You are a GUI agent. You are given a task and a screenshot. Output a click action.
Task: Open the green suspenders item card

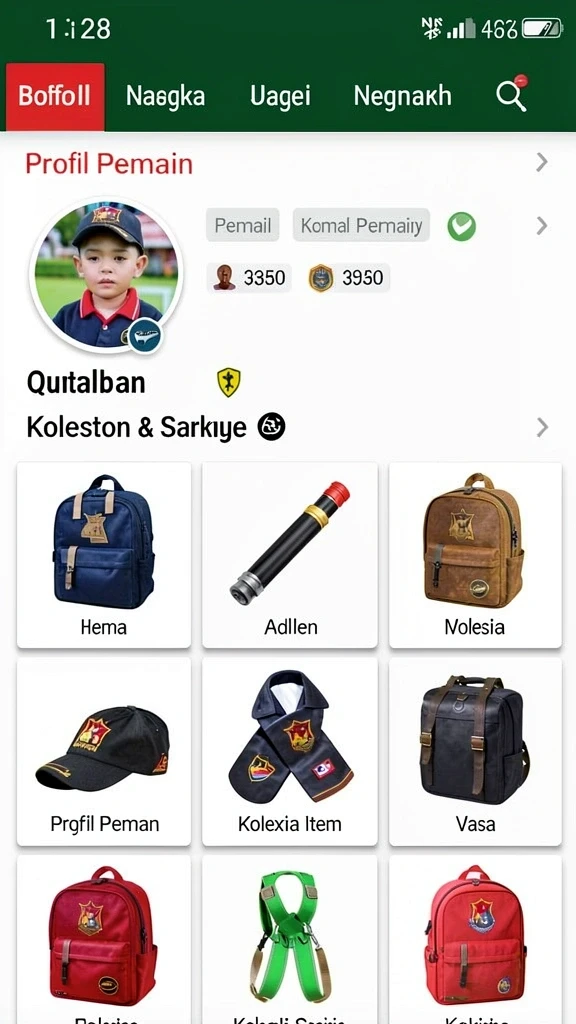pyautogui.click(x=290, y=940)
